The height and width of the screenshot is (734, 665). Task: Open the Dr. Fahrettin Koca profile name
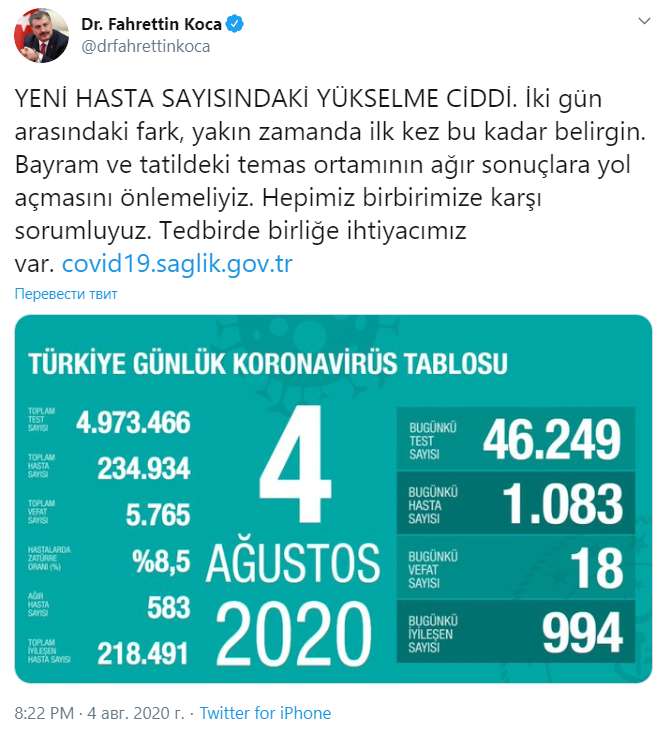click(154, 25)
